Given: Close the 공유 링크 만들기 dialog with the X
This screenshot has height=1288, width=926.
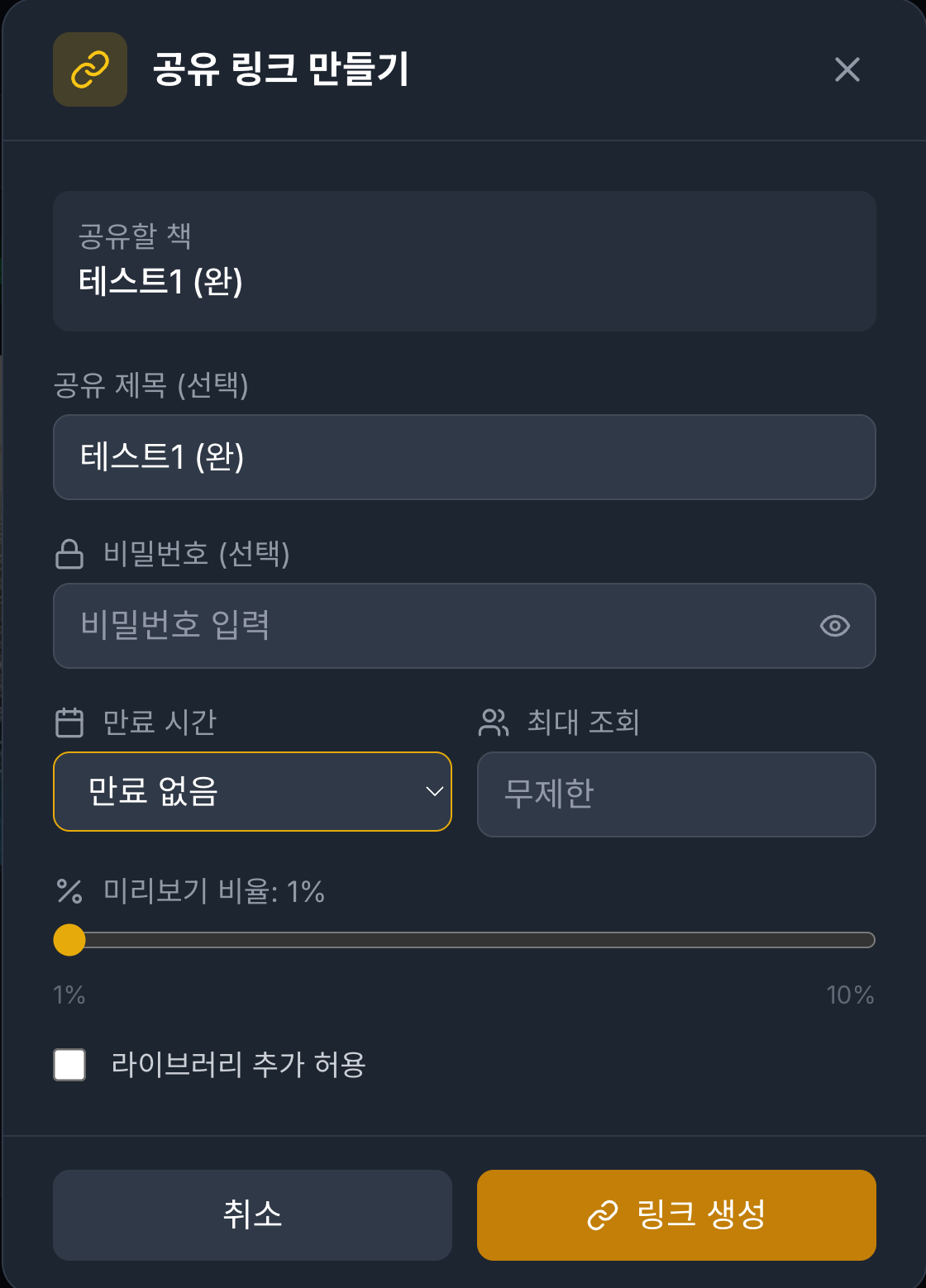Looking at the screenshot, I should [847, 70].
